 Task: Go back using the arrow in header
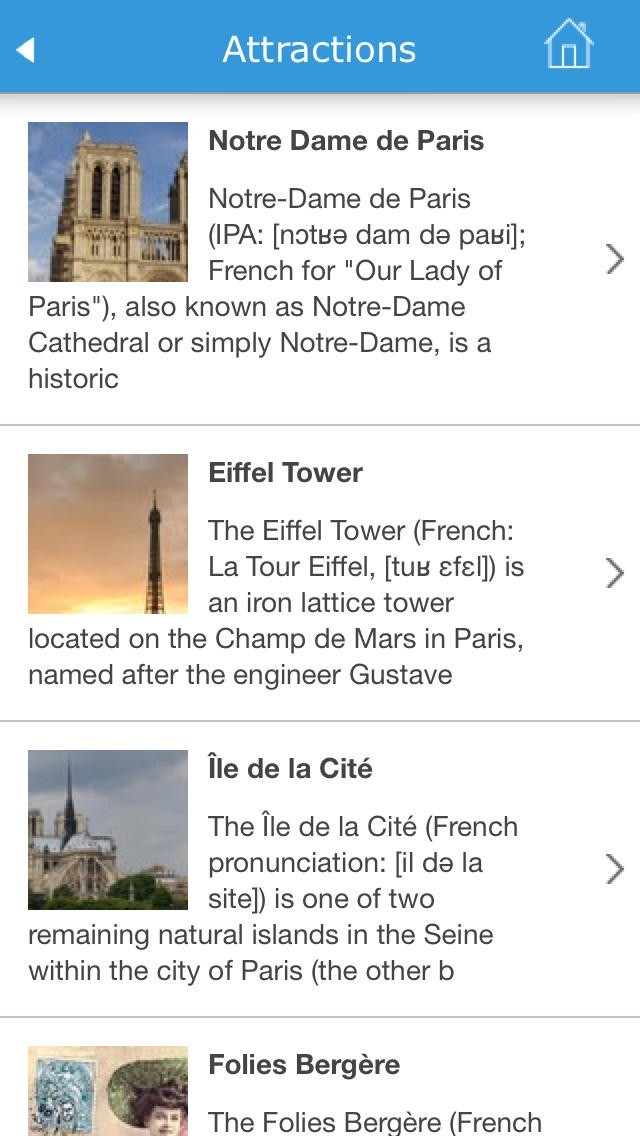pyautogui.click(x=26, y=49)
